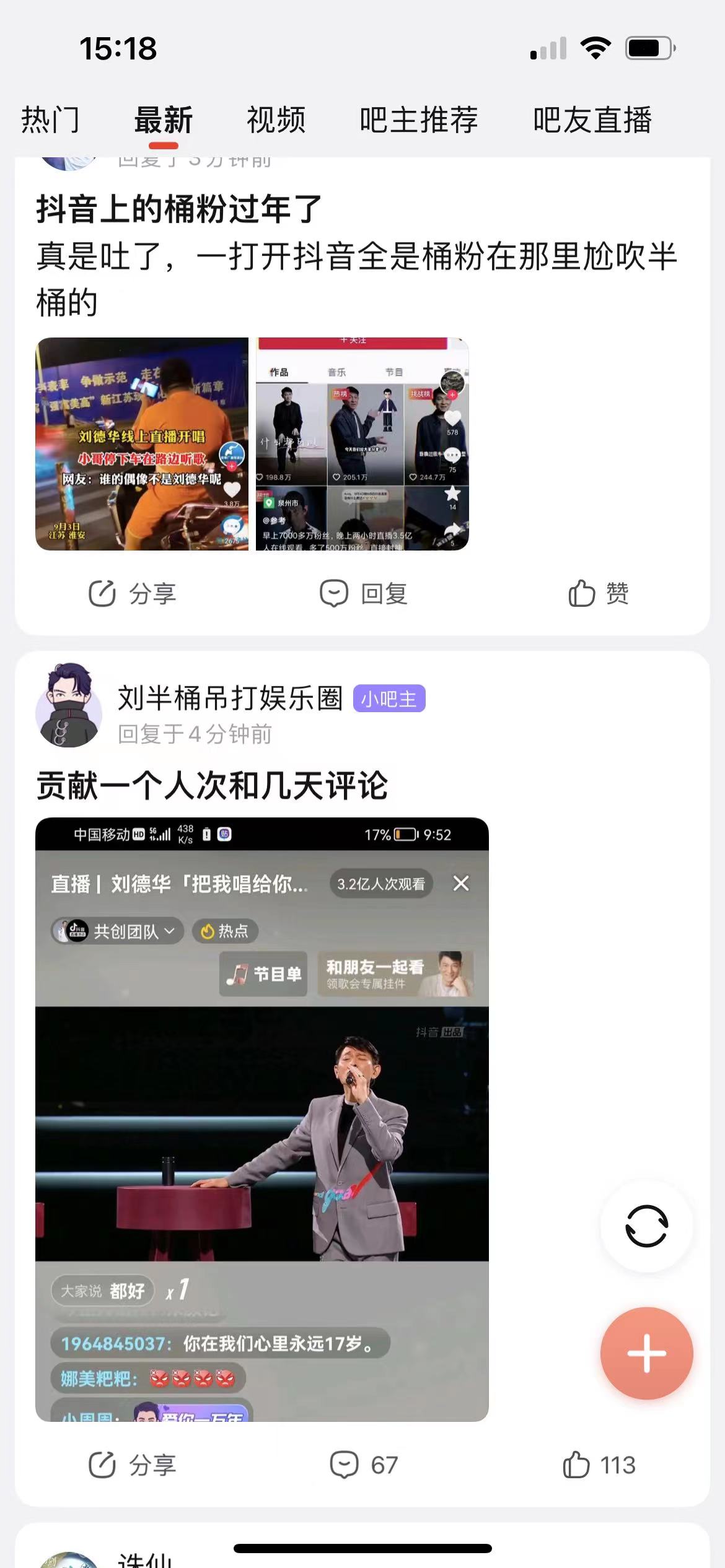725x1568 pixels.
Task: Switch to the 热门 tab
Action: click(50, 120)
